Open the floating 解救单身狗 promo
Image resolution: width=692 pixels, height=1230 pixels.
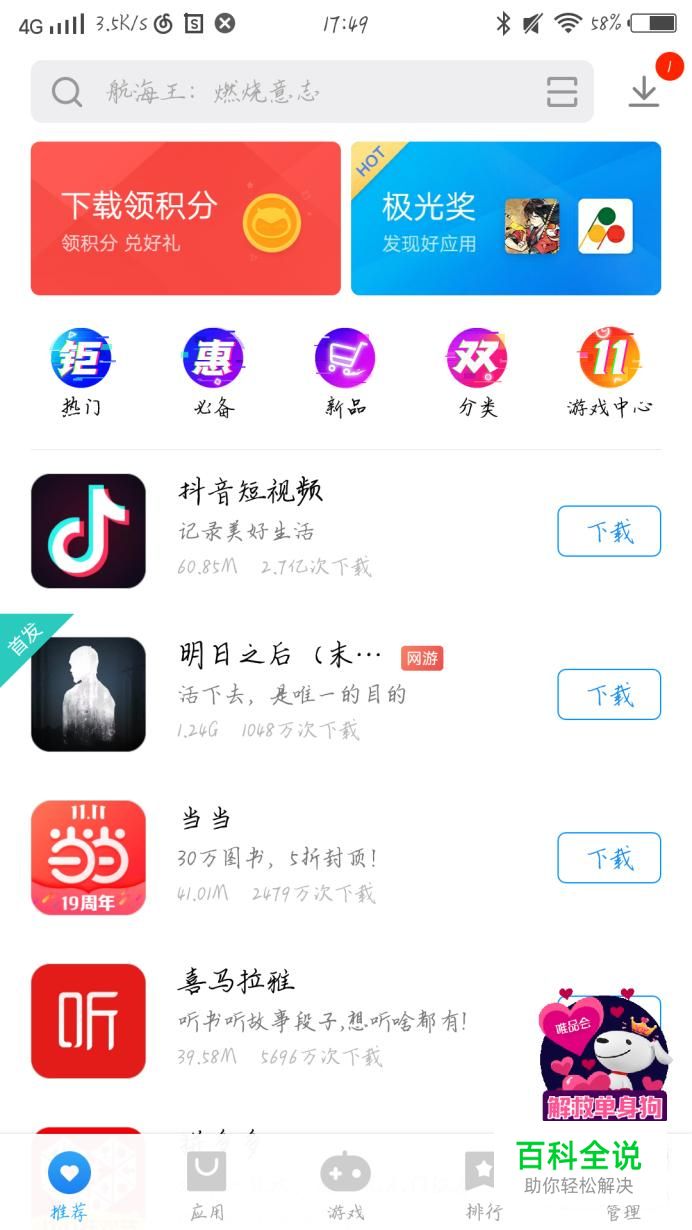pos(603,1055)
